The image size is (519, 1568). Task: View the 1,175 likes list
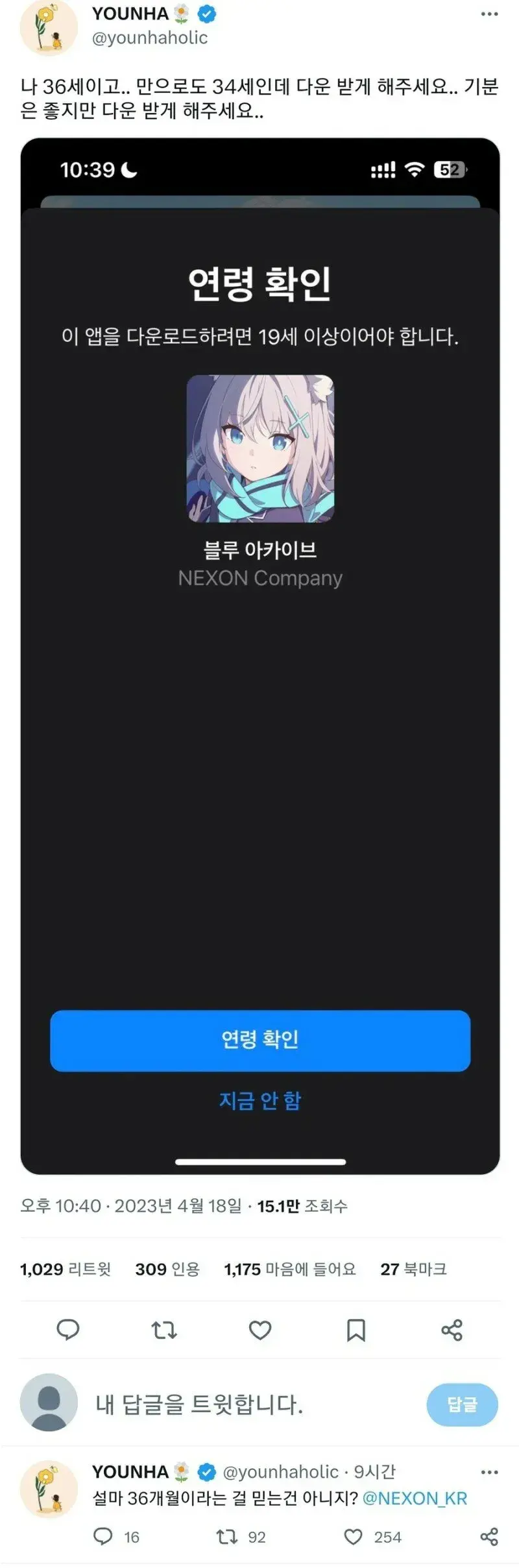tap(289, 1270)
